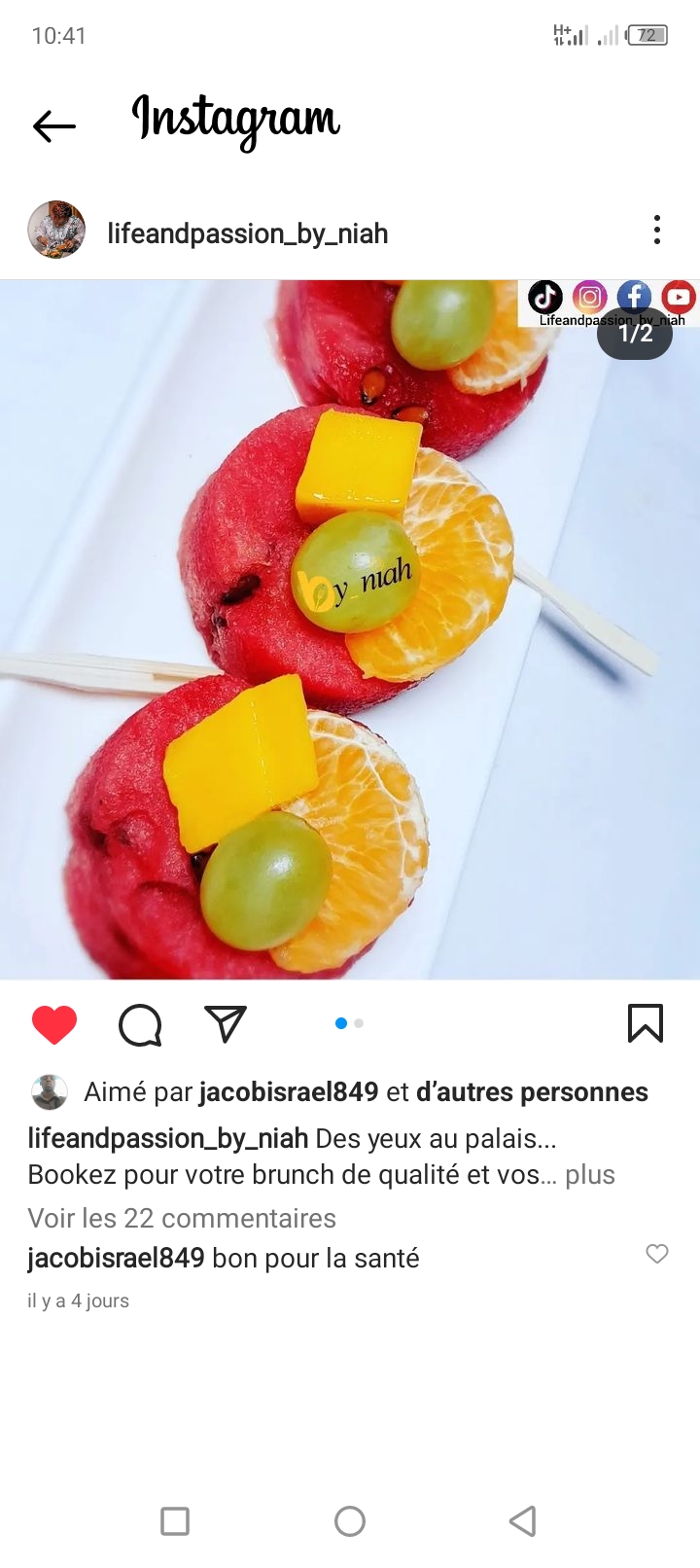Viewport: 700px width, 1568px height.
Task: Open the post's three-dot options menu
Action: pyautogui.click(x=657, y=231)
